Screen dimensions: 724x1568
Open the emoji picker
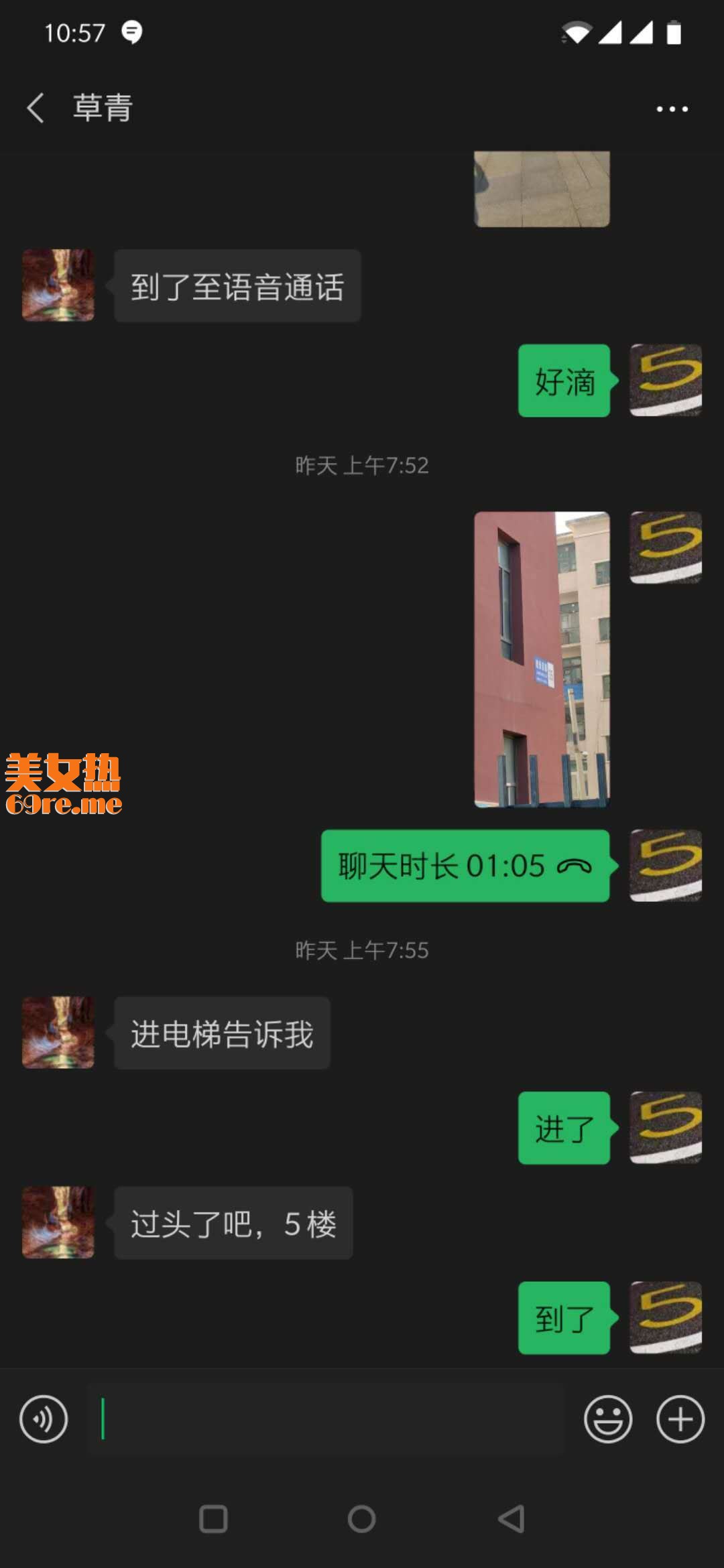click(608, 1419)
